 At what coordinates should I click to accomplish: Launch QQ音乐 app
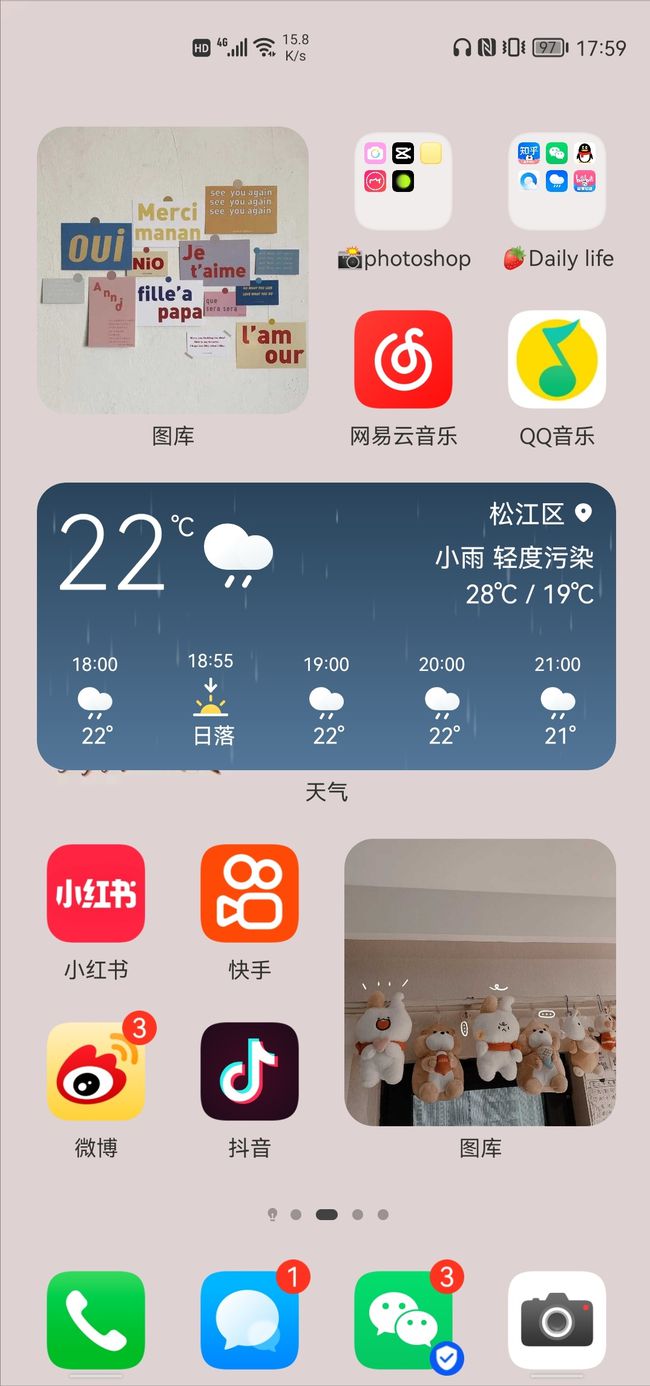pyautogui.click(x=557, y=359)
